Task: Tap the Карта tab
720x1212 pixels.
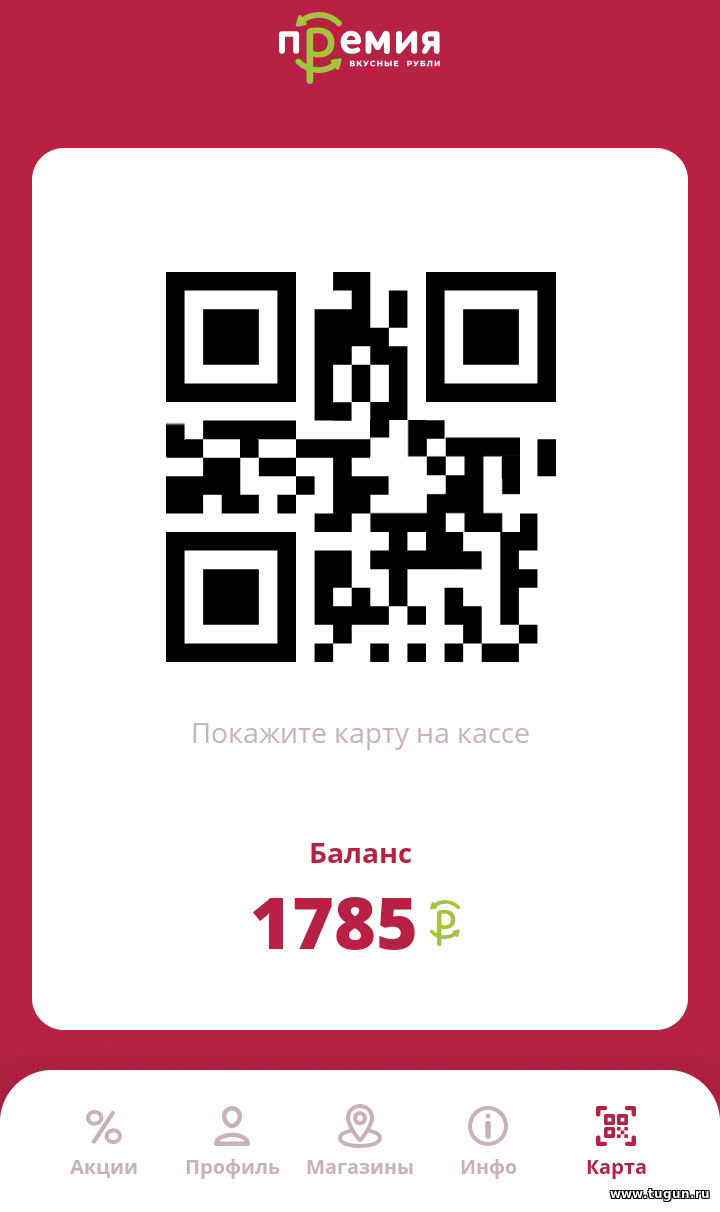Action: (x=616, y=1141)
